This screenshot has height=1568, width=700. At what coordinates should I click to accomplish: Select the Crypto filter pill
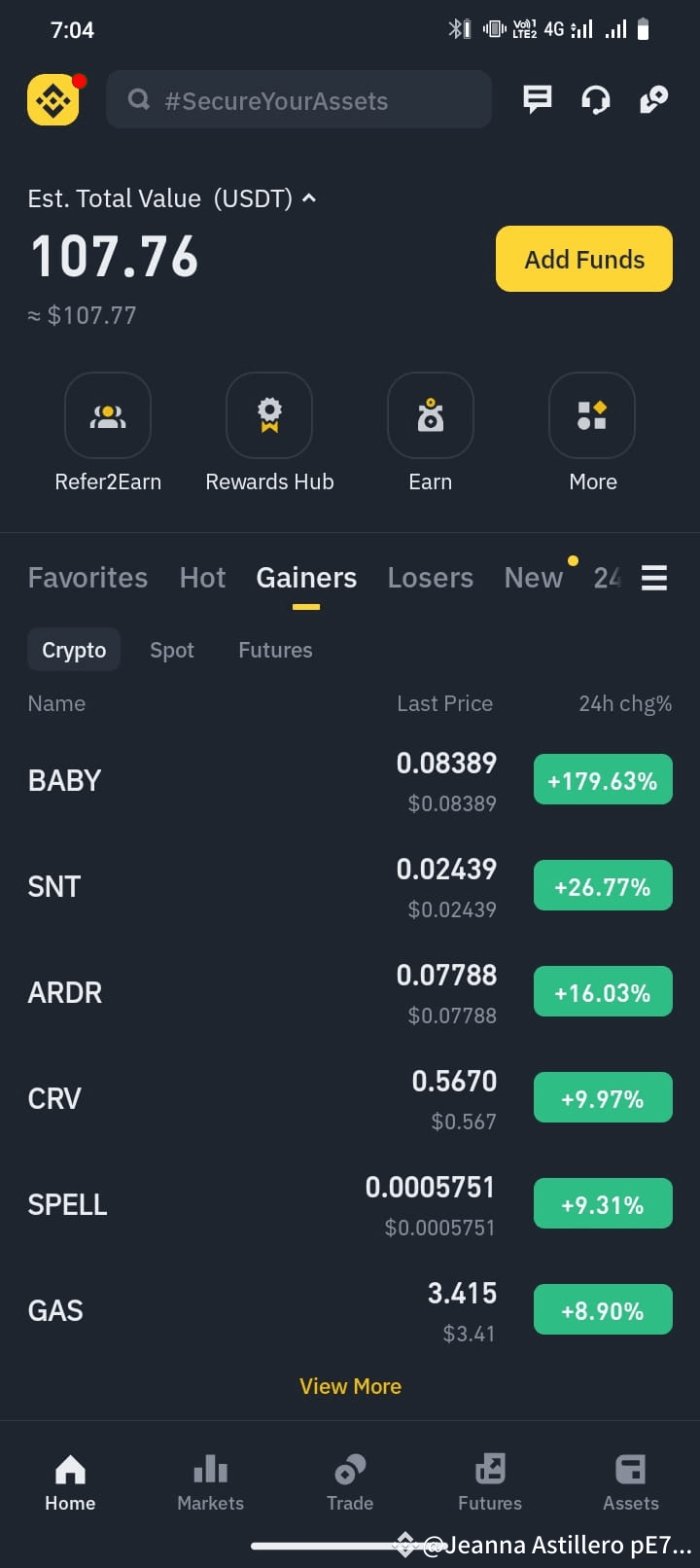pyautogui.click(x=74, y=649)
